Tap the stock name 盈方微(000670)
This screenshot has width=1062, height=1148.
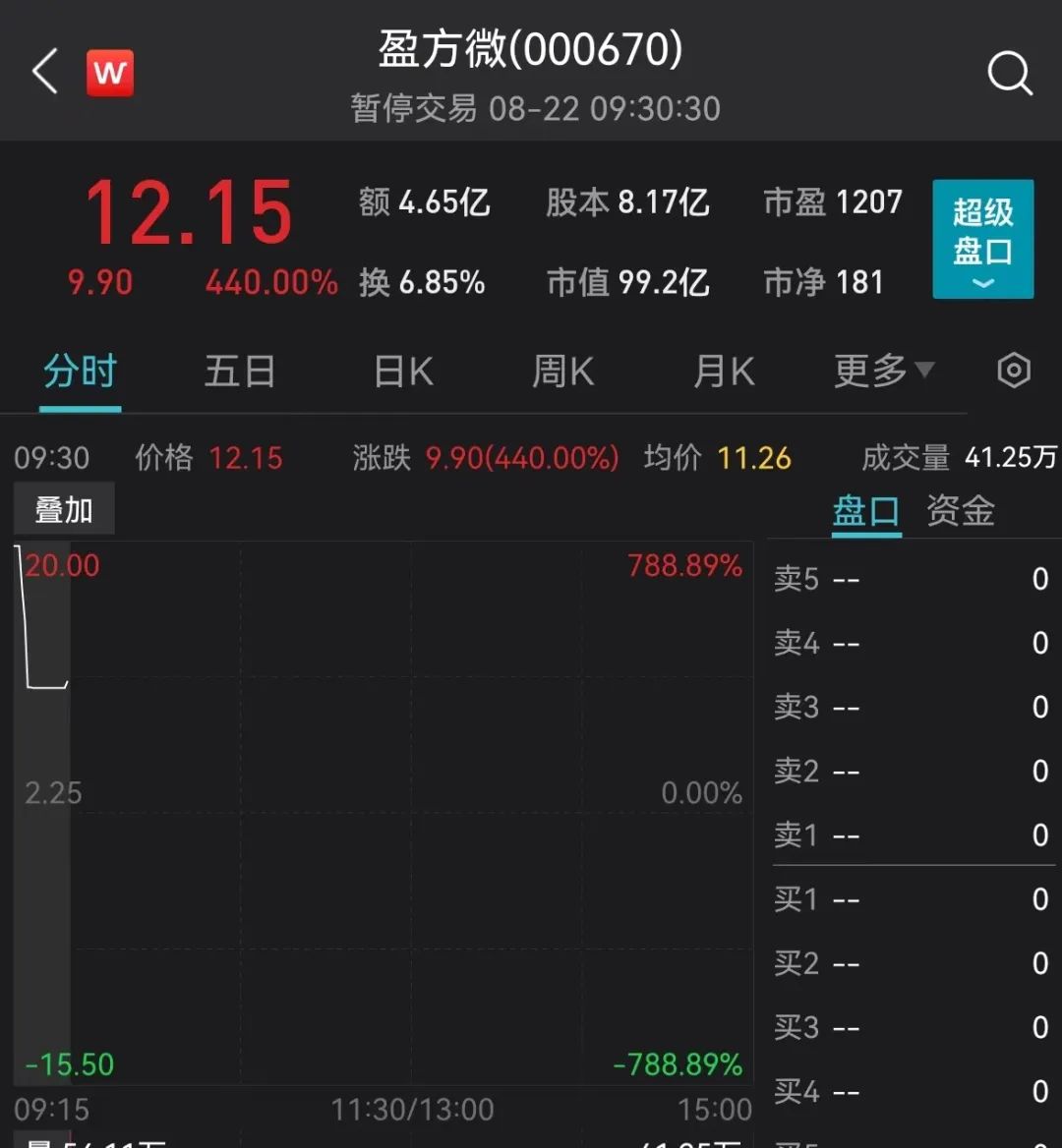tap(531, 49)
